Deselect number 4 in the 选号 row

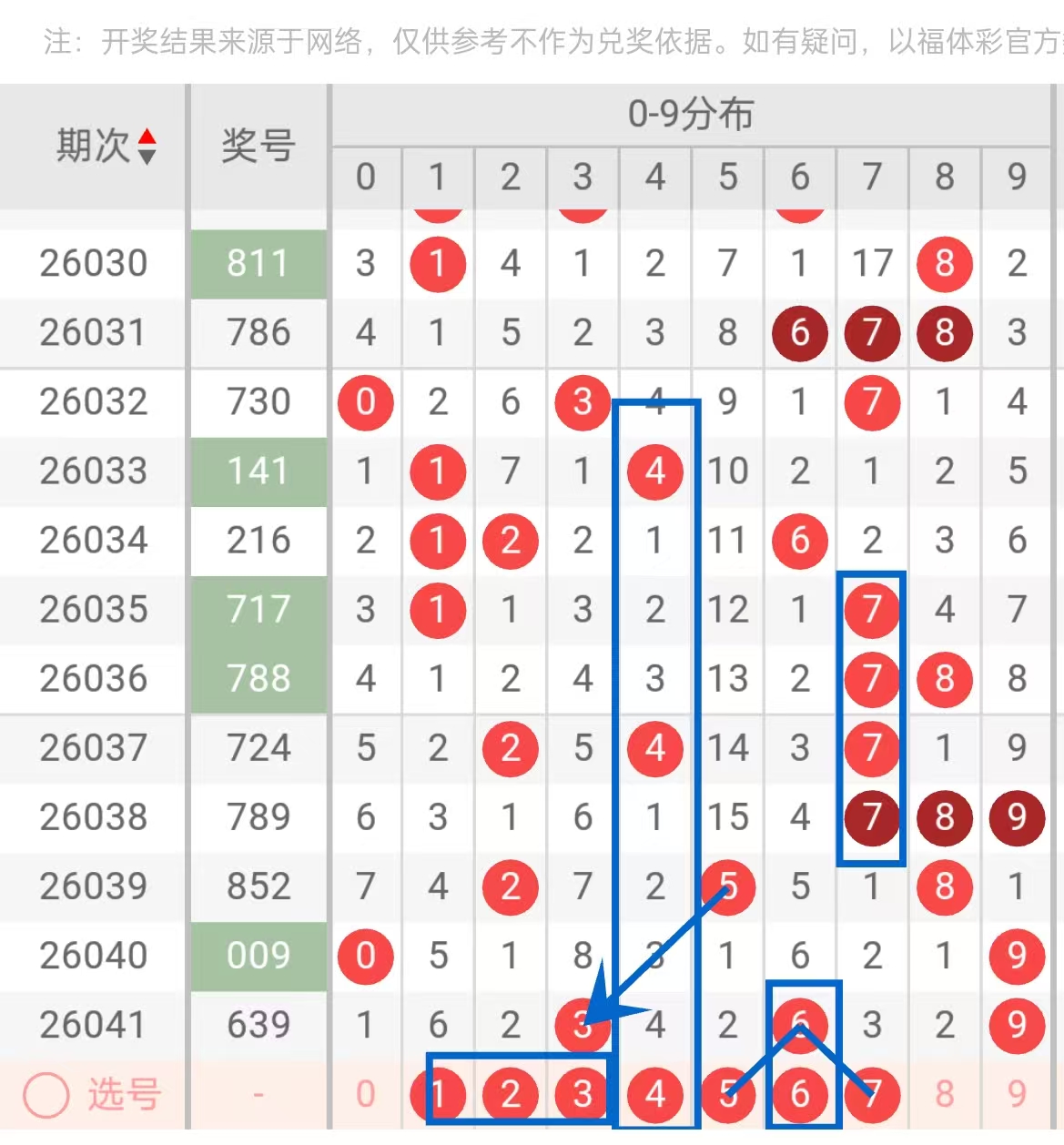pos(655,1093)
